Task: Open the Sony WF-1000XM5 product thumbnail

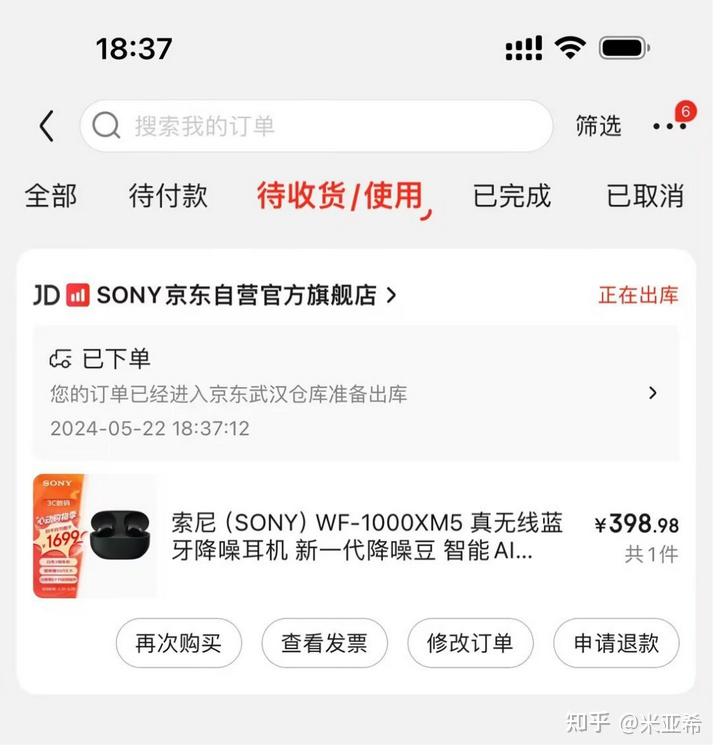Action: pos(95,536)
